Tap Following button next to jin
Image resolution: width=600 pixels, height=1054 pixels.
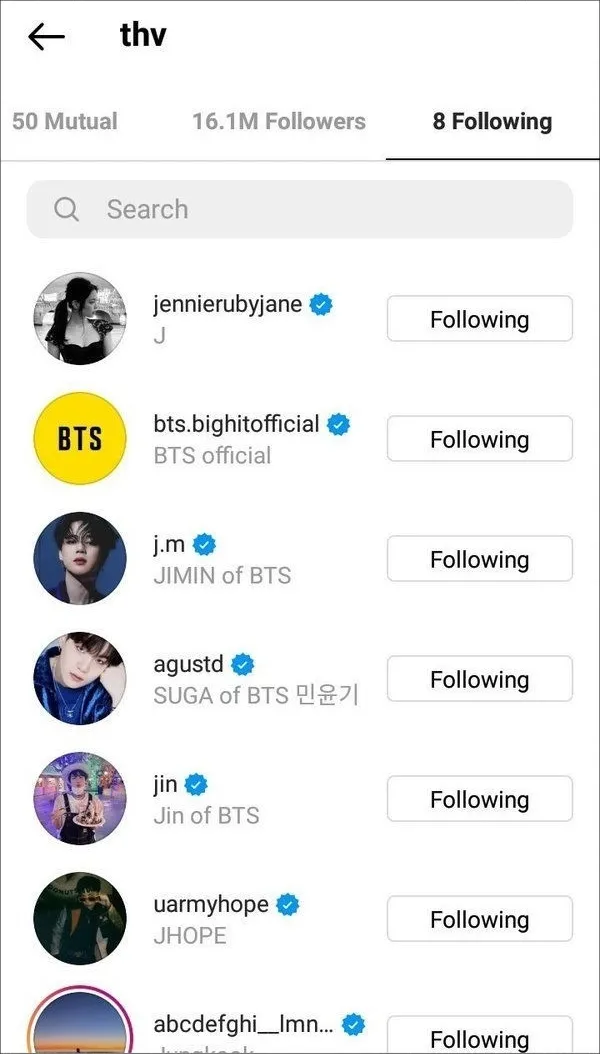tap(480, 799)
